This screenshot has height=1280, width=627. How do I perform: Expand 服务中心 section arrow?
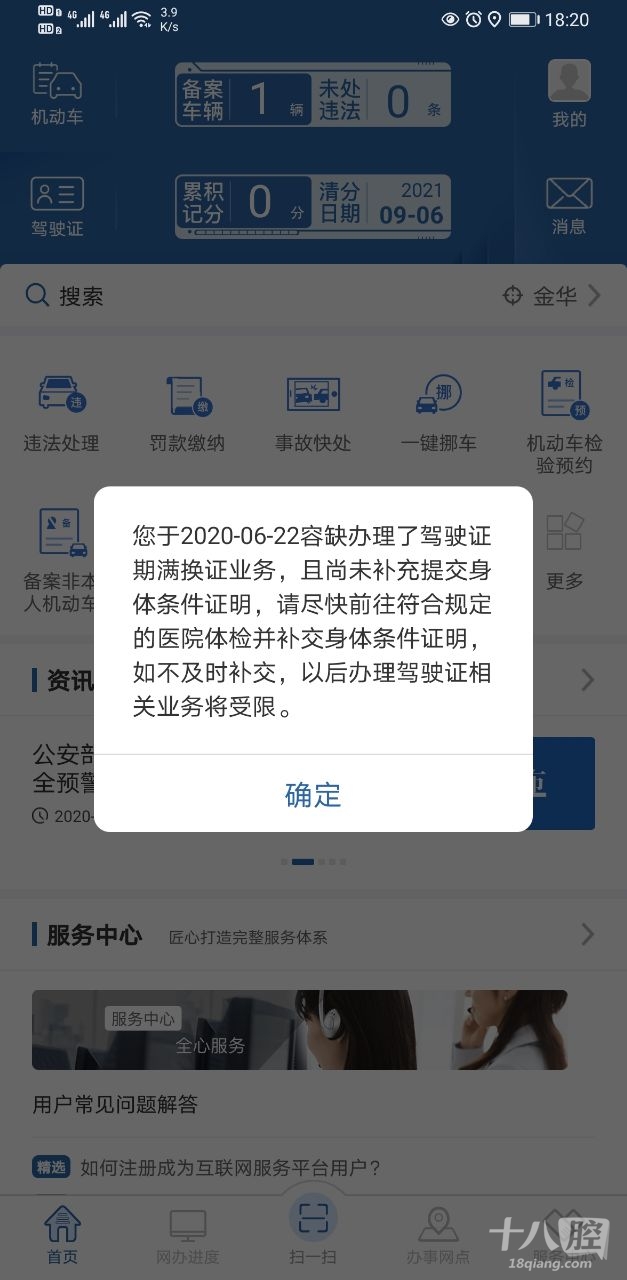click(x=587, y=935)
